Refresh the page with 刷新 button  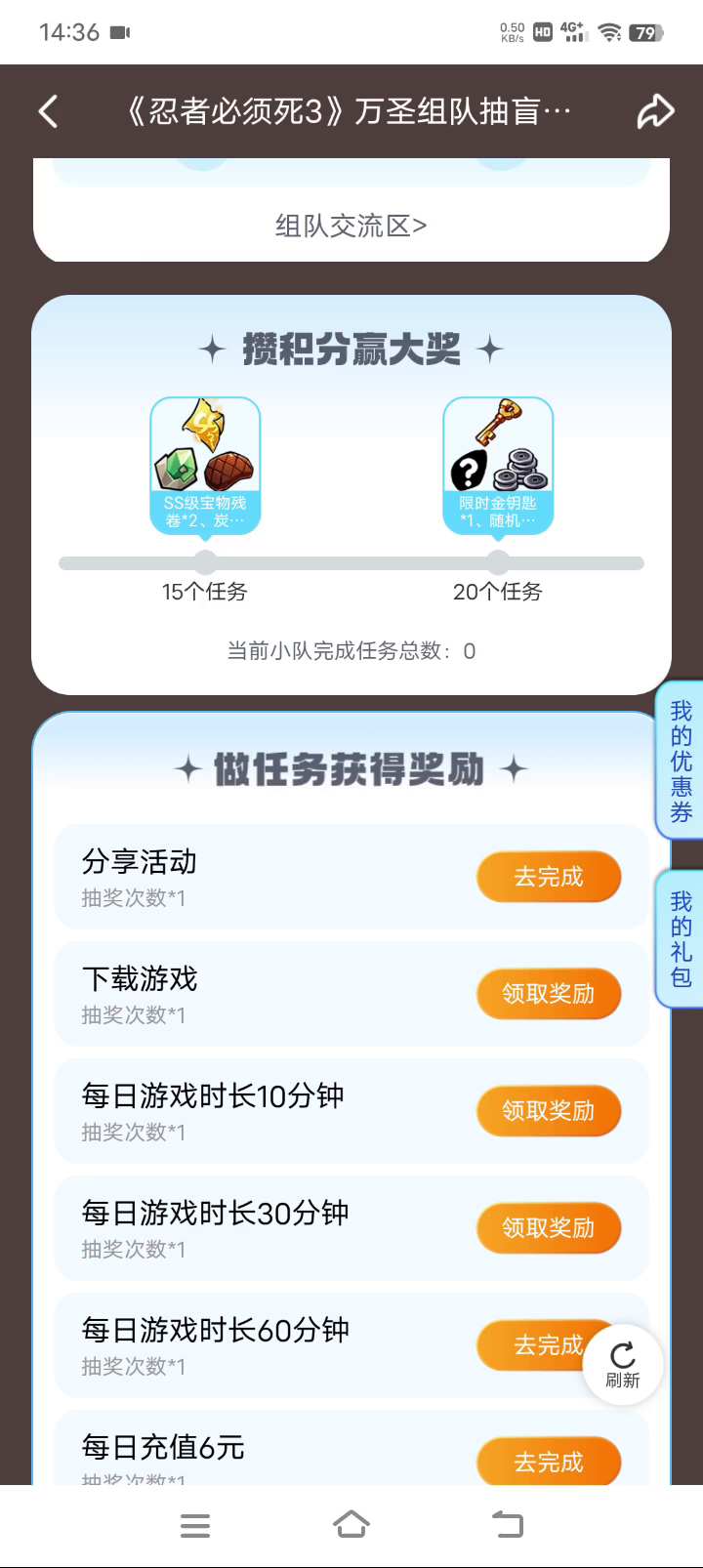tap(623, 1364)
